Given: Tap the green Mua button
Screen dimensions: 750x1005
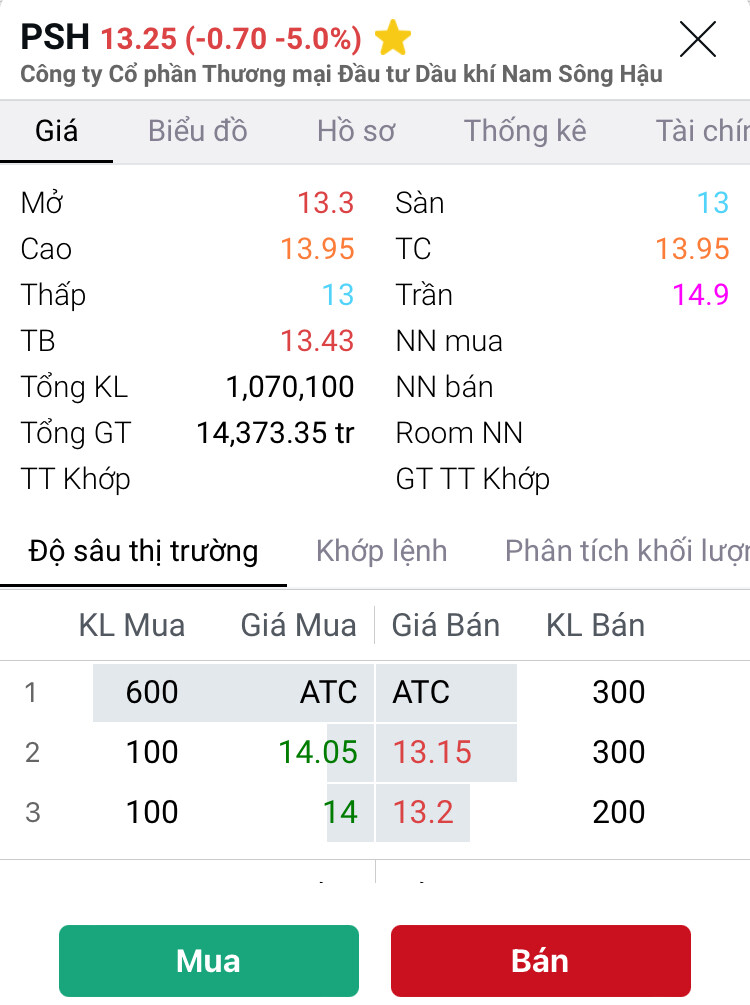Looking at the screenshot, I should click(x=208, y=961).
